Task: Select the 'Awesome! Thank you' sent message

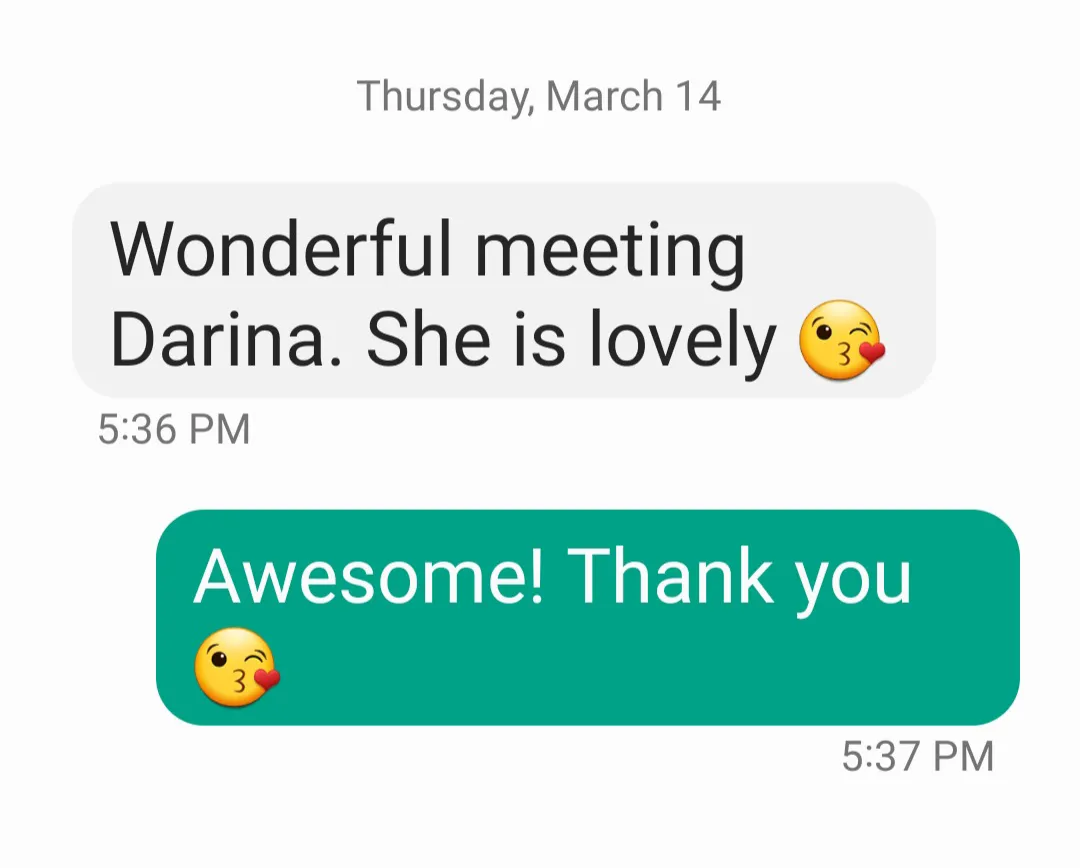Action: tap(587, 617)
